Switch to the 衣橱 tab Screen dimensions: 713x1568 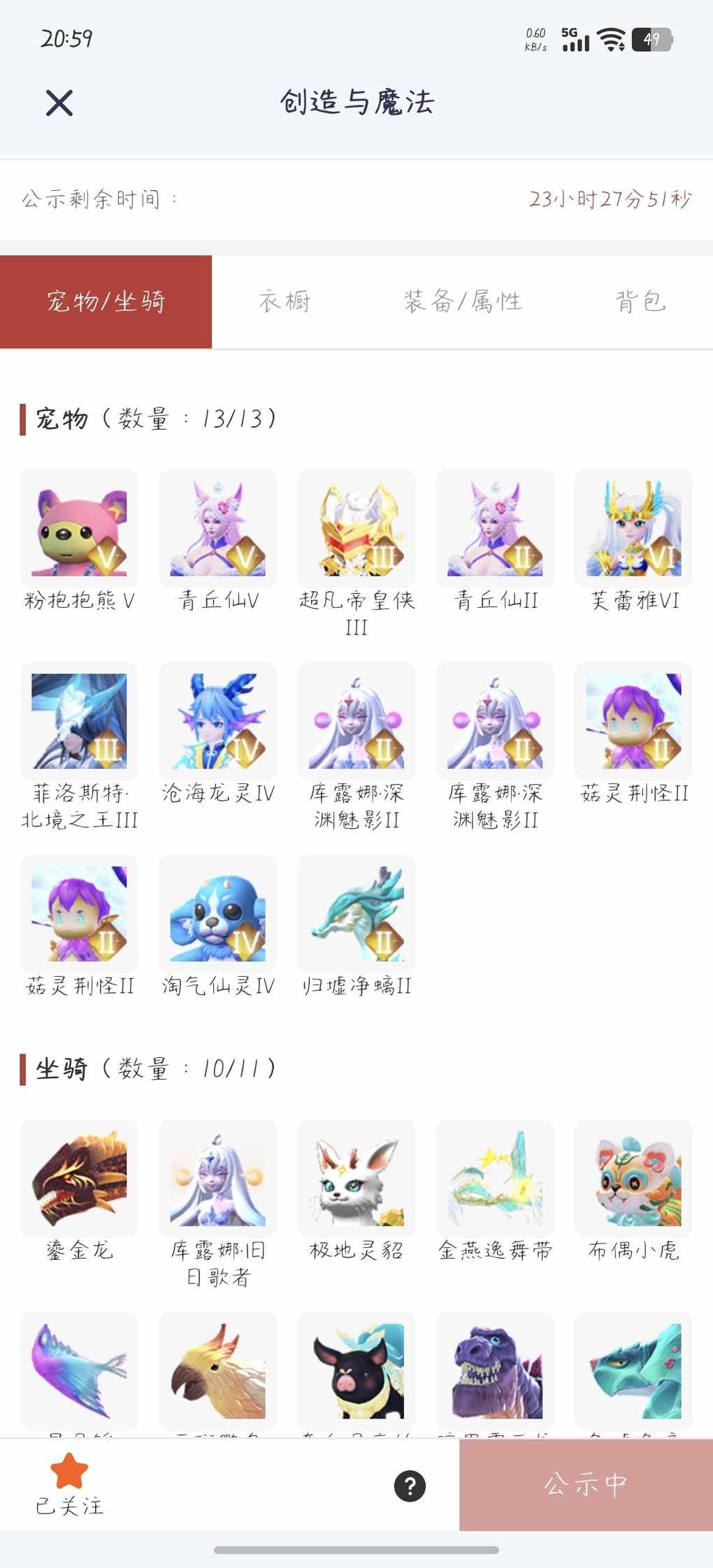[x=285, y=301]
